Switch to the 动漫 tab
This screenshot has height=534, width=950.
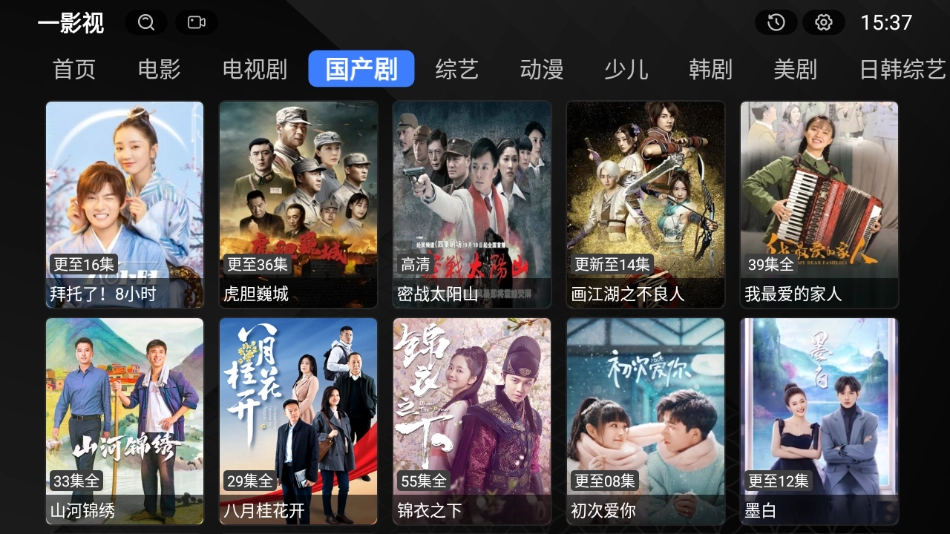tap(541, 69)
